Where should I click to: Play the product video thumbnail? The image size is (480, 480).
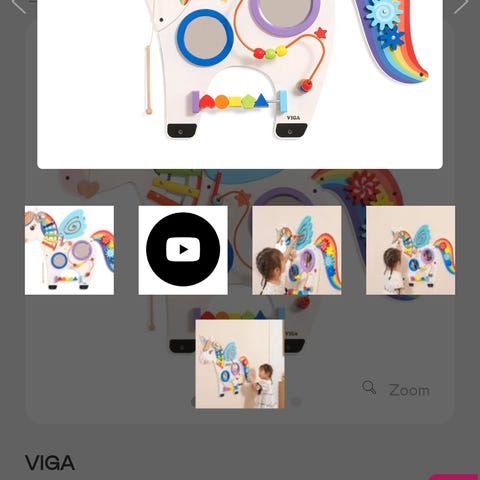point(183,250)
